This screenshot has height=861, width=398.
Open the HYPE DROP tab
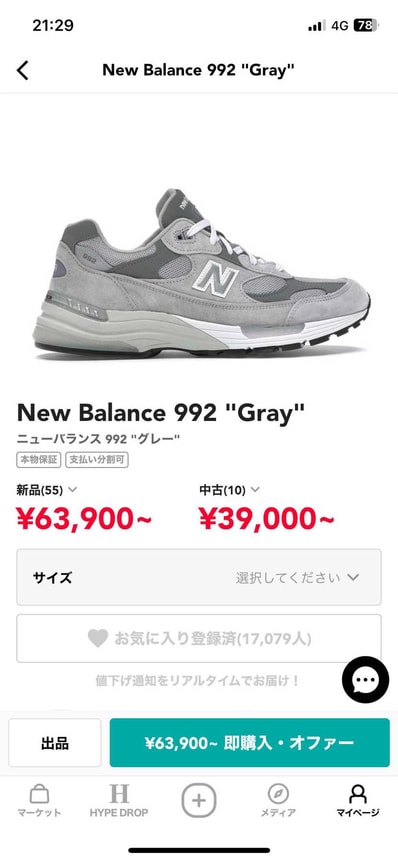(119, 801)
